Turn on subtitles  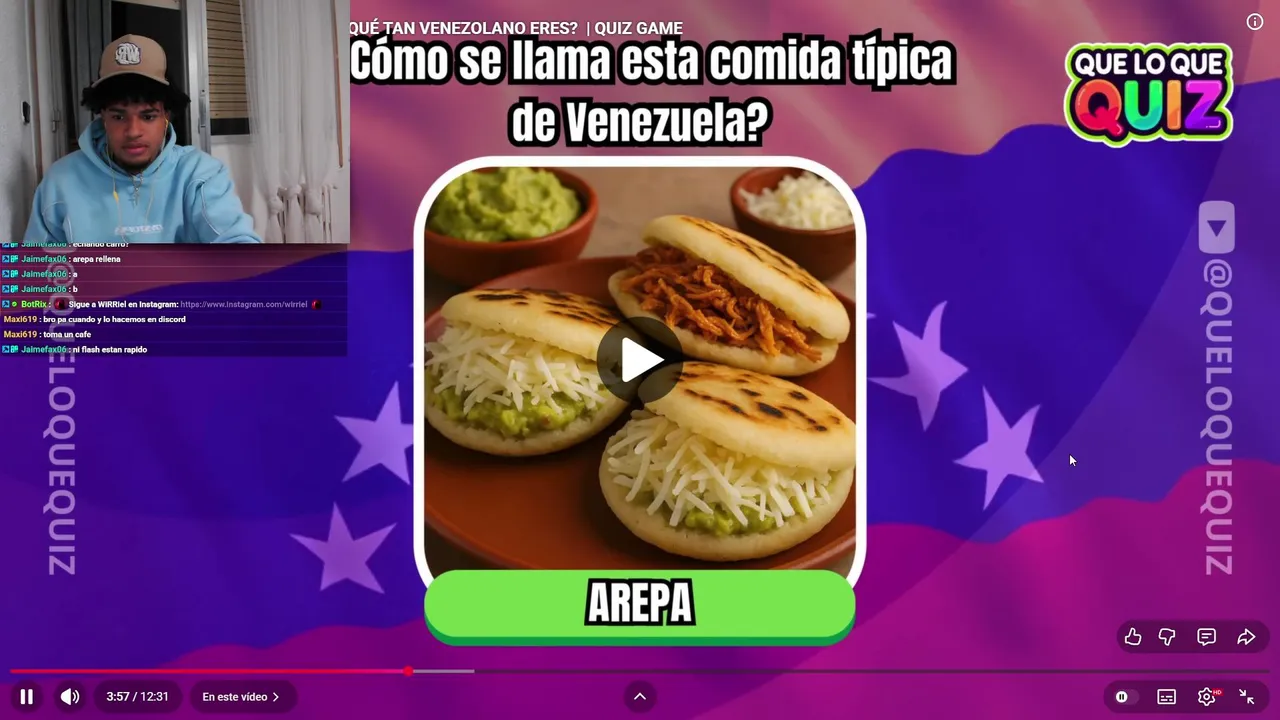coord(1166,697)
